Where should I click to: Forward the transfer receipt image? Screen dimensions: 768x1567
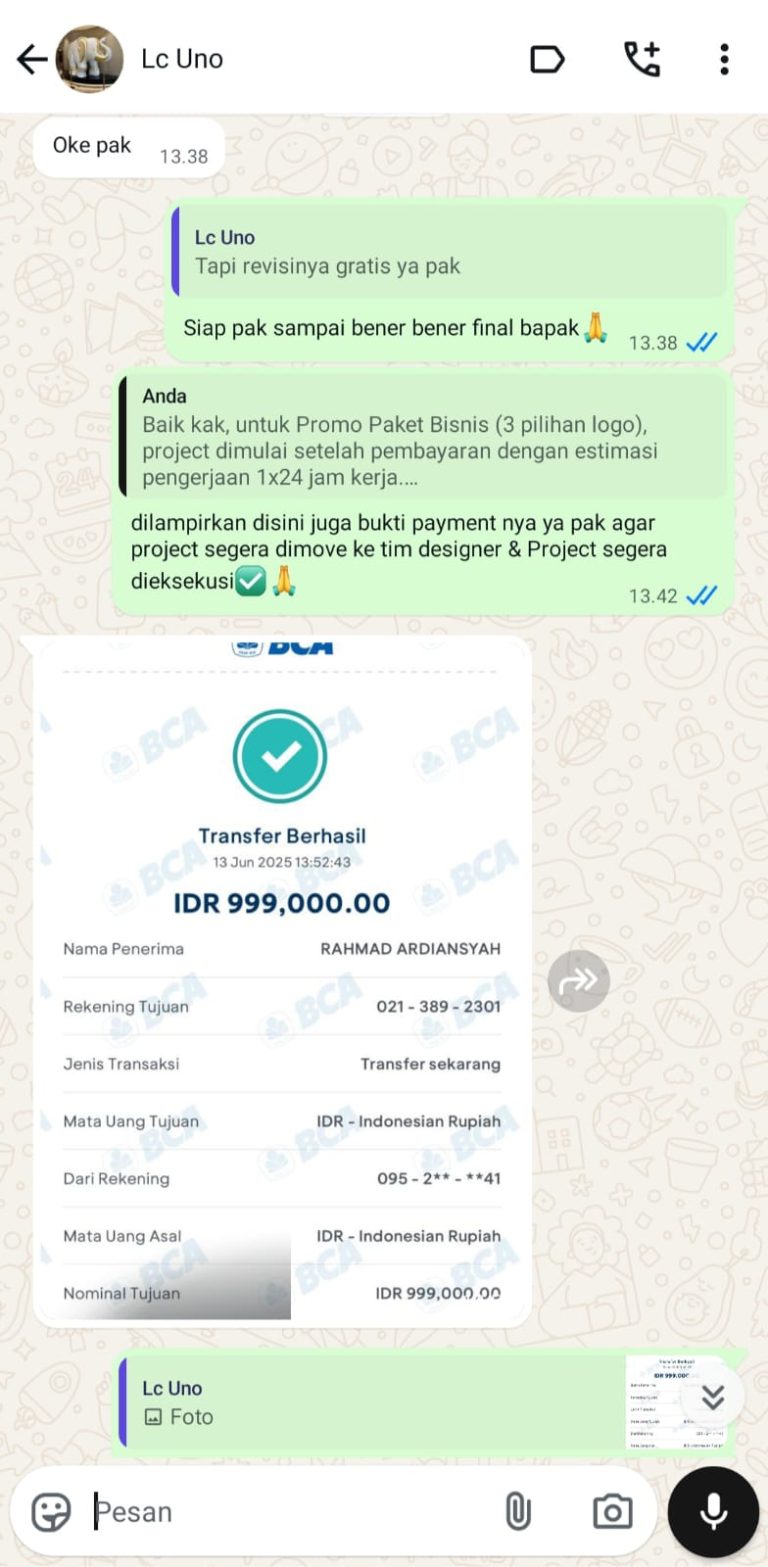578,981
